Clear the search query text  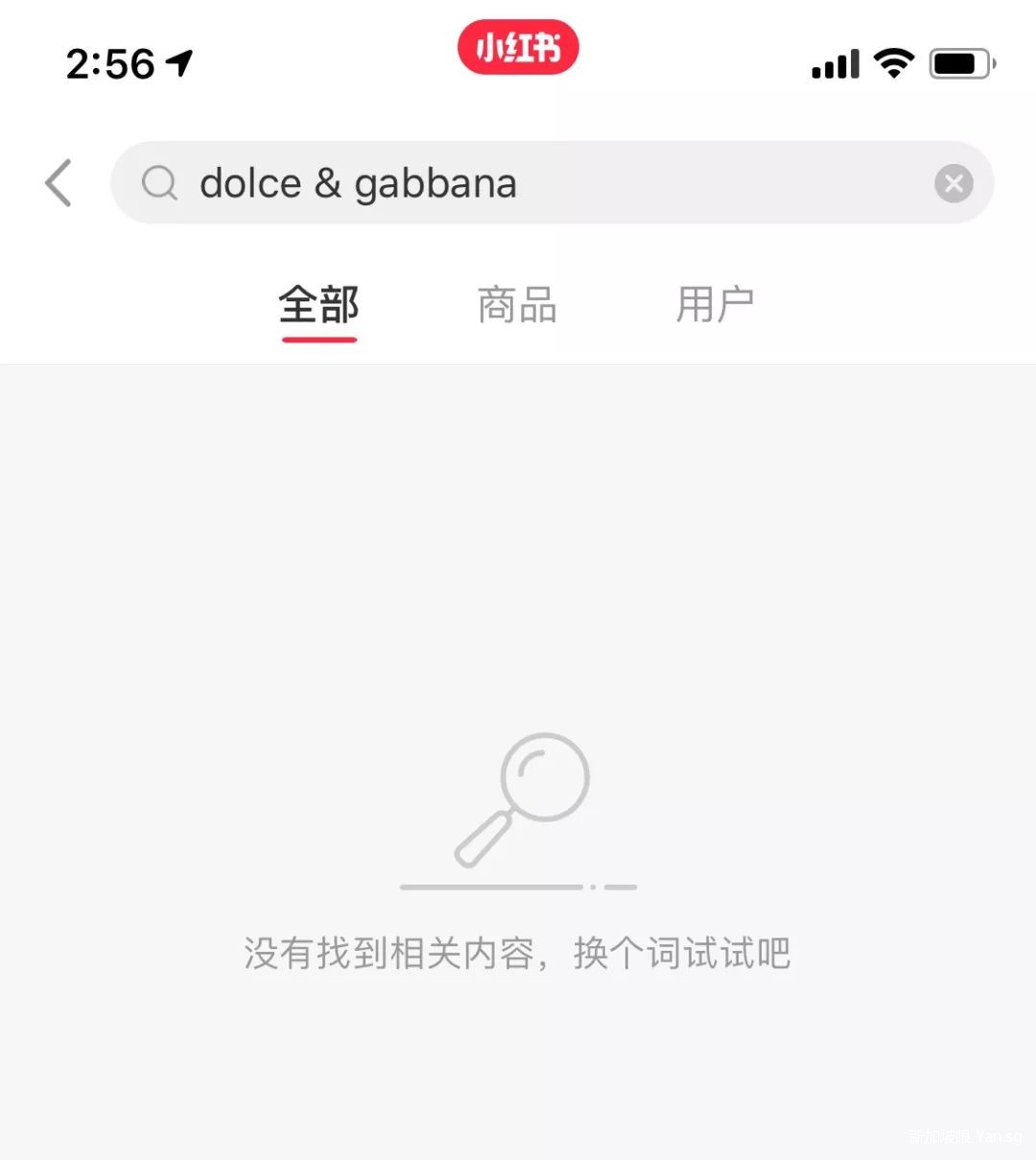coord(954,183)
